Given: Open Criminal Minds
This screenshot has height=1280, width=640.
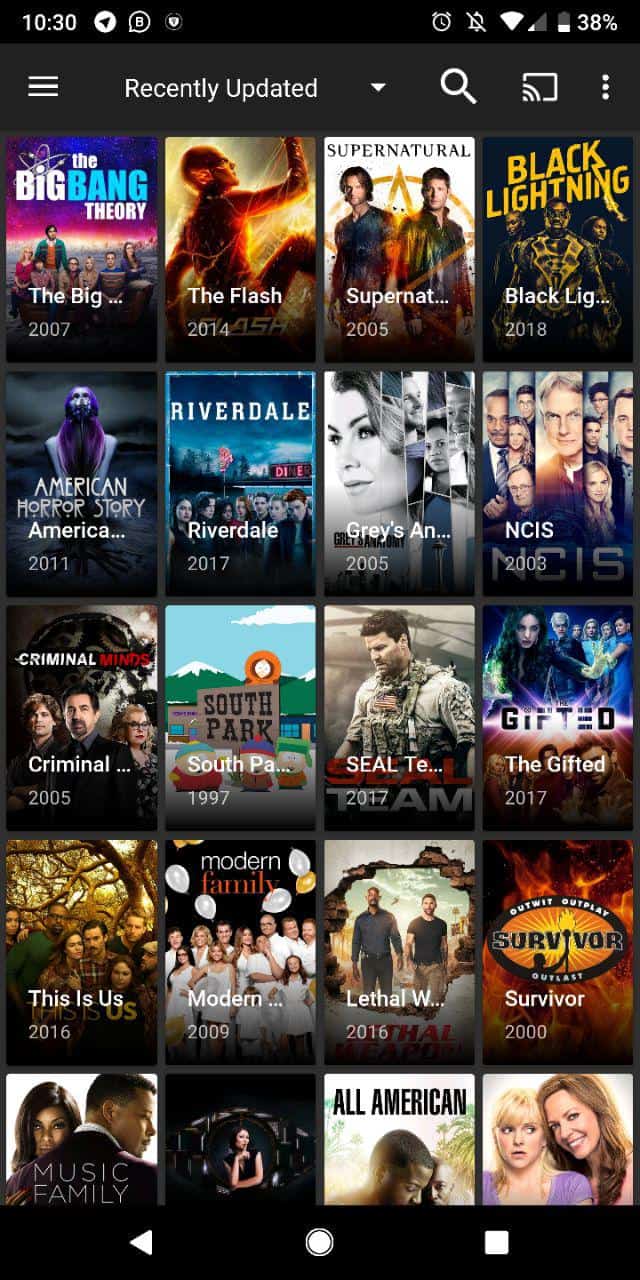Looking at the screenshot, I should (82, 718).
